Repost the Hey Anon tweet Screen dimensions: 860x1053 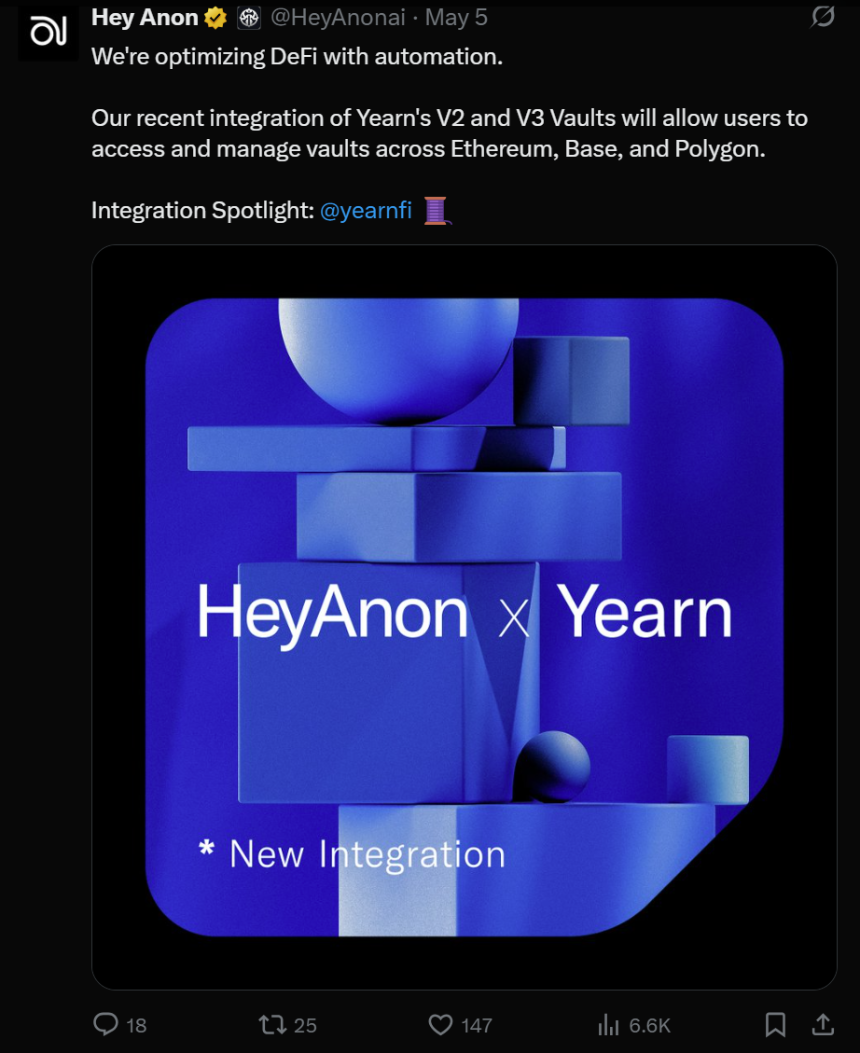[x=272, y=1024]
